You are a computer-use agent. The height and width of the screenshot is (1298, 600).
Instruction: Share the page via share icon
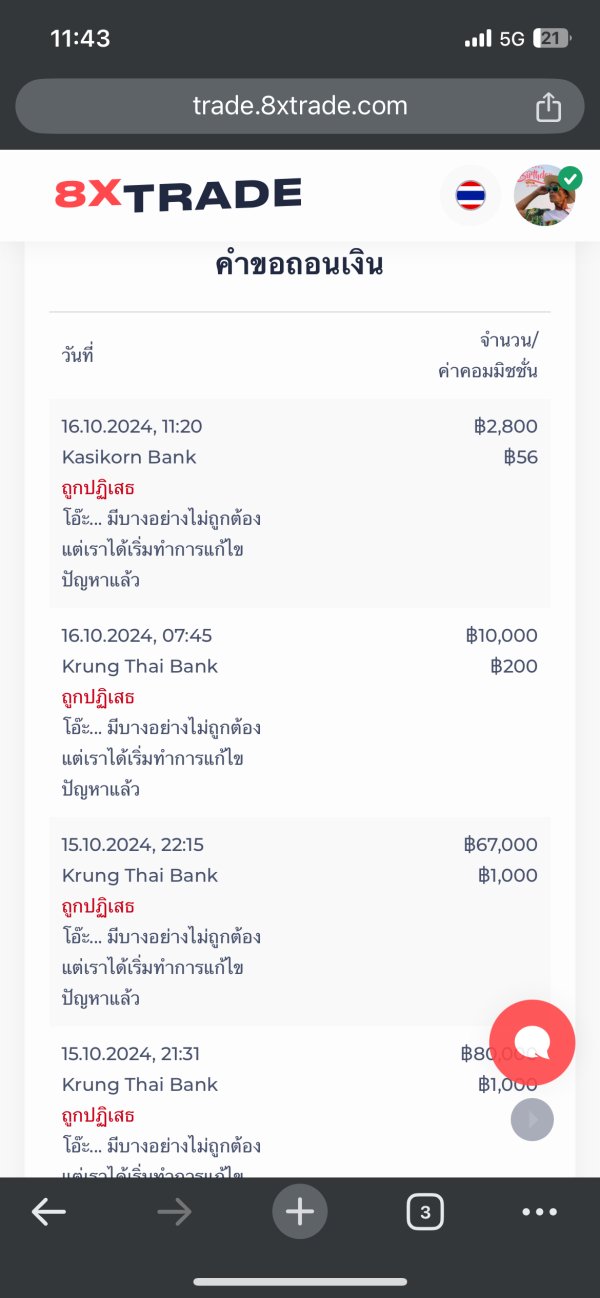[548, 106]
